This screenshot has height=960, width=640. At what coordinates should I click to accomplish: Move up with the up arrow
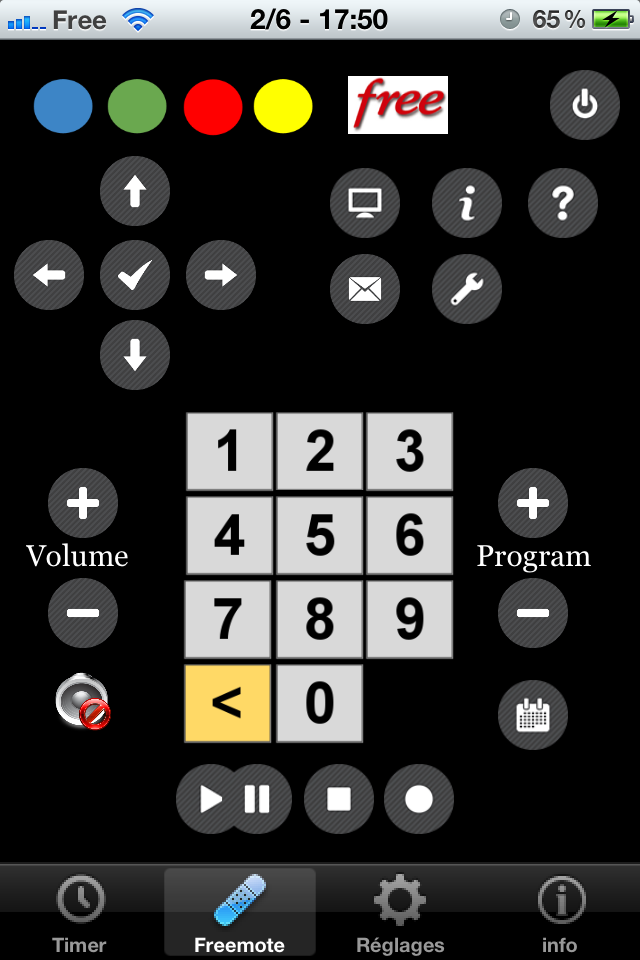(135, 191)
